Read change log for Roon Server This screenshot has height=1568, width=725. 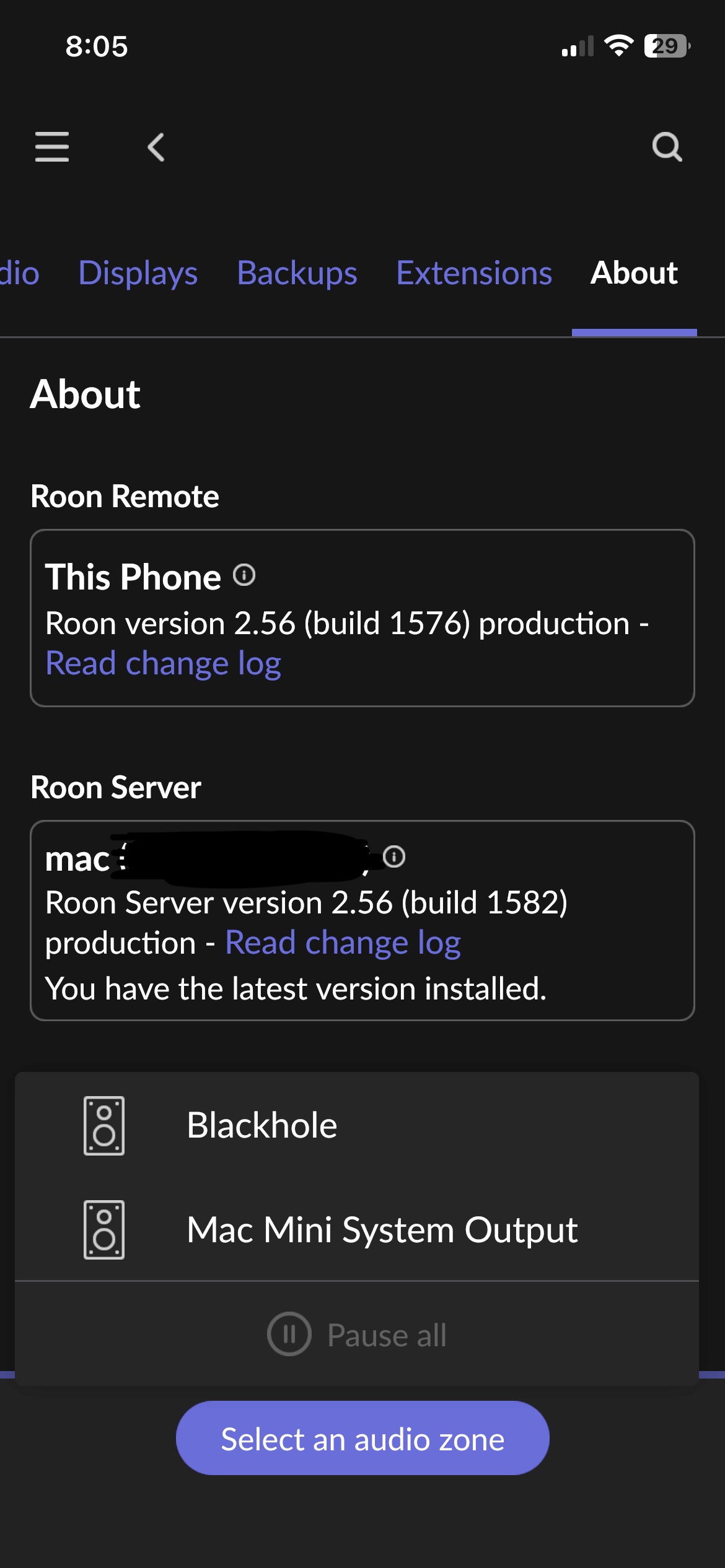pyautogui.click(x=343, y=943)
